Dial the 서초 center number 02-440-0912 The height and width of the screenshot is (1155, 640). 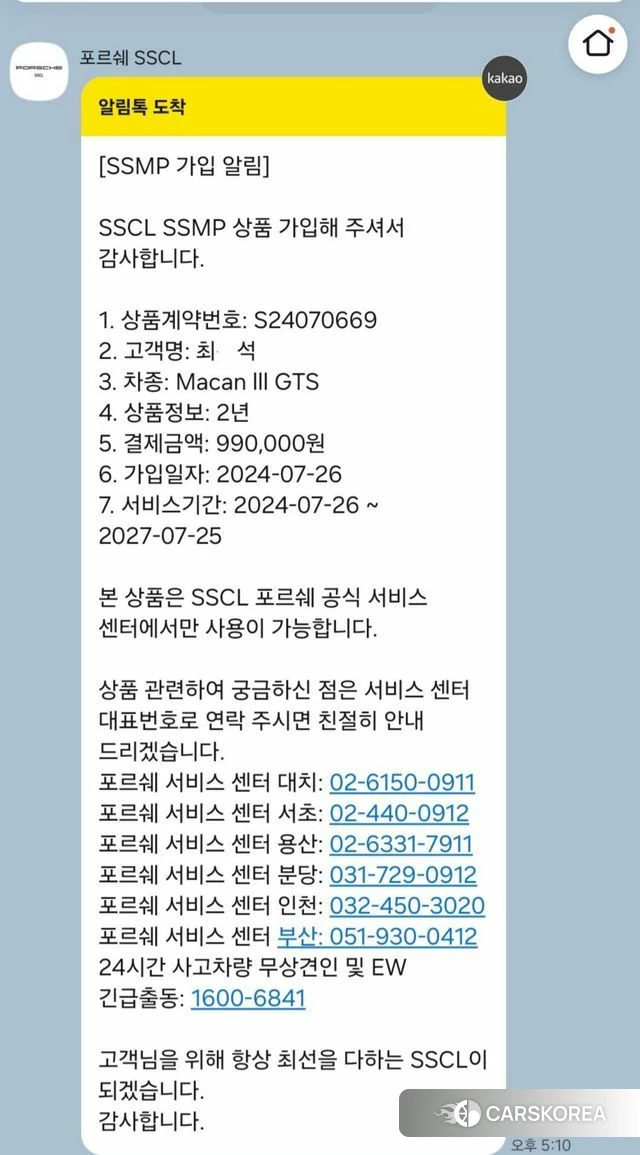(x=399, y=813)
